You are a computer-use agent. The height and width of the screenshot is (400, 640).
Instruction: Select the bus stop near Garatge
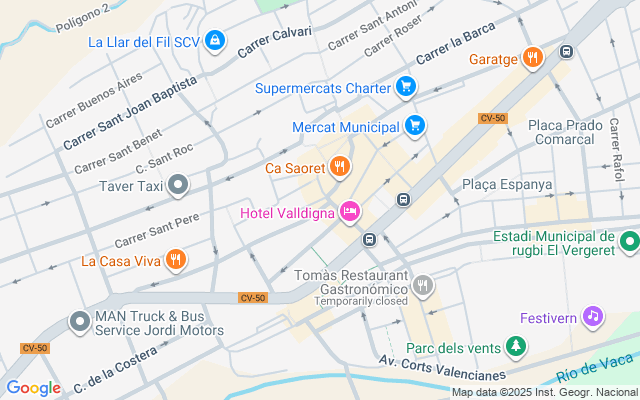tap(567, 52)
